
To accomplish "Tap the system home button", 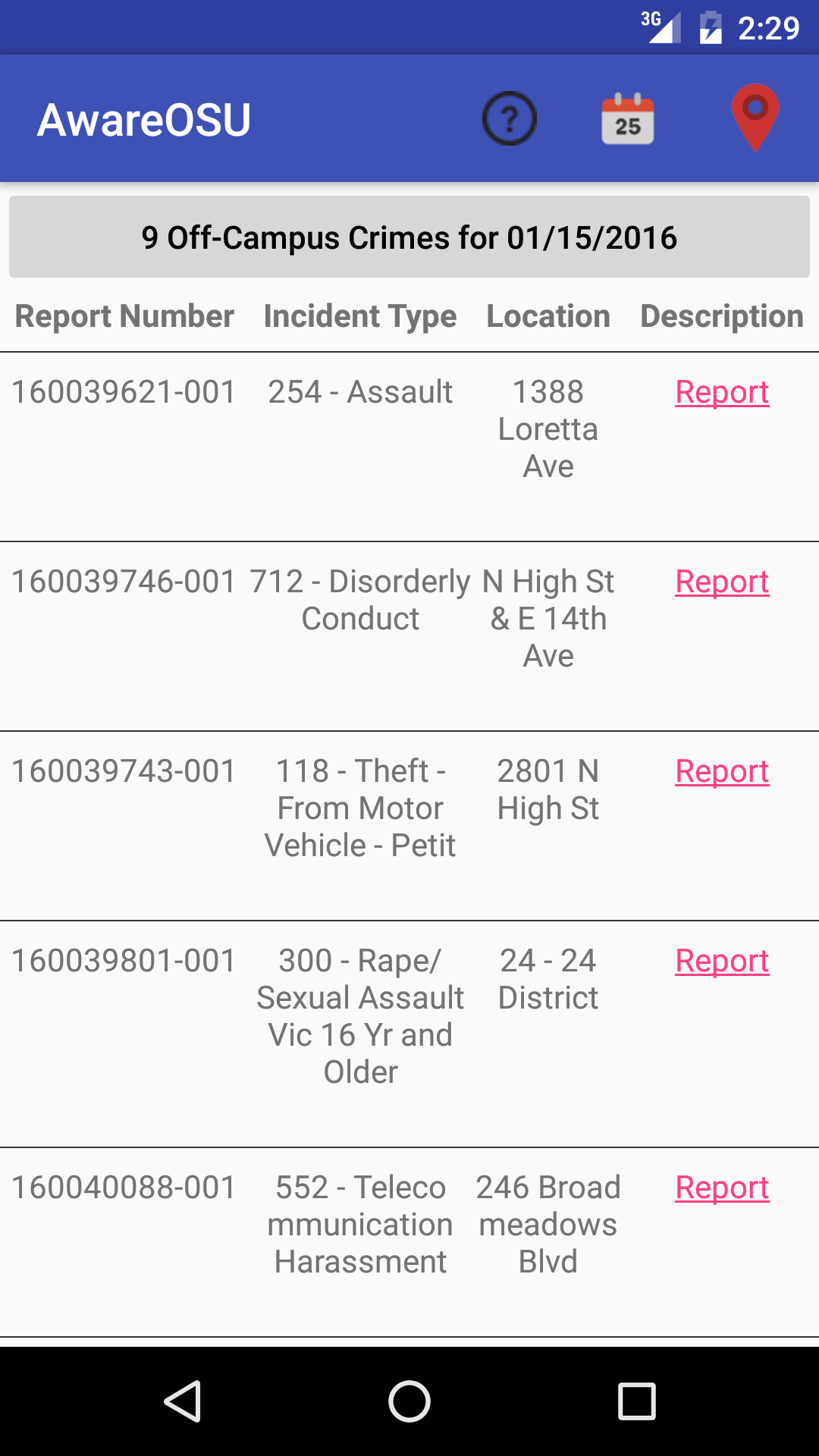I will coord(409,1401).
